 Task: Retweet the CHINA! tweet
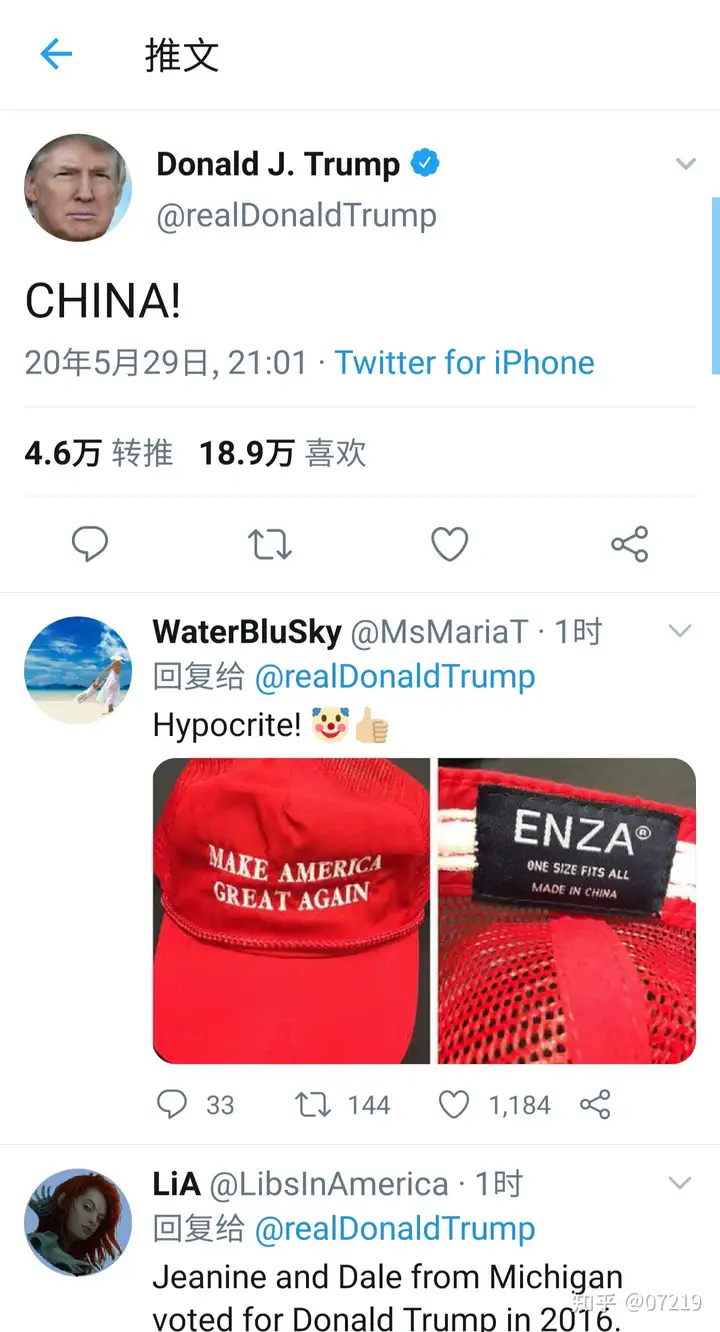click(269, 544)
